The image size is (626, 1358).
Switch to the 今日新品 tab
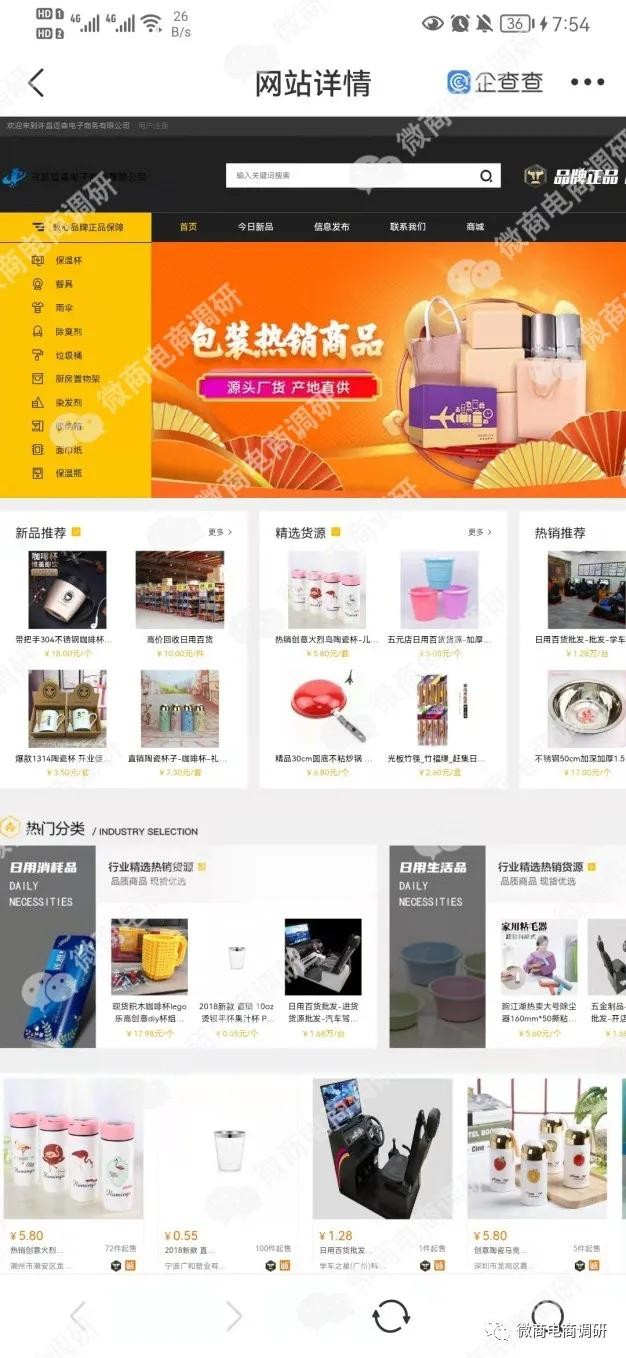(x=255, y=227)
